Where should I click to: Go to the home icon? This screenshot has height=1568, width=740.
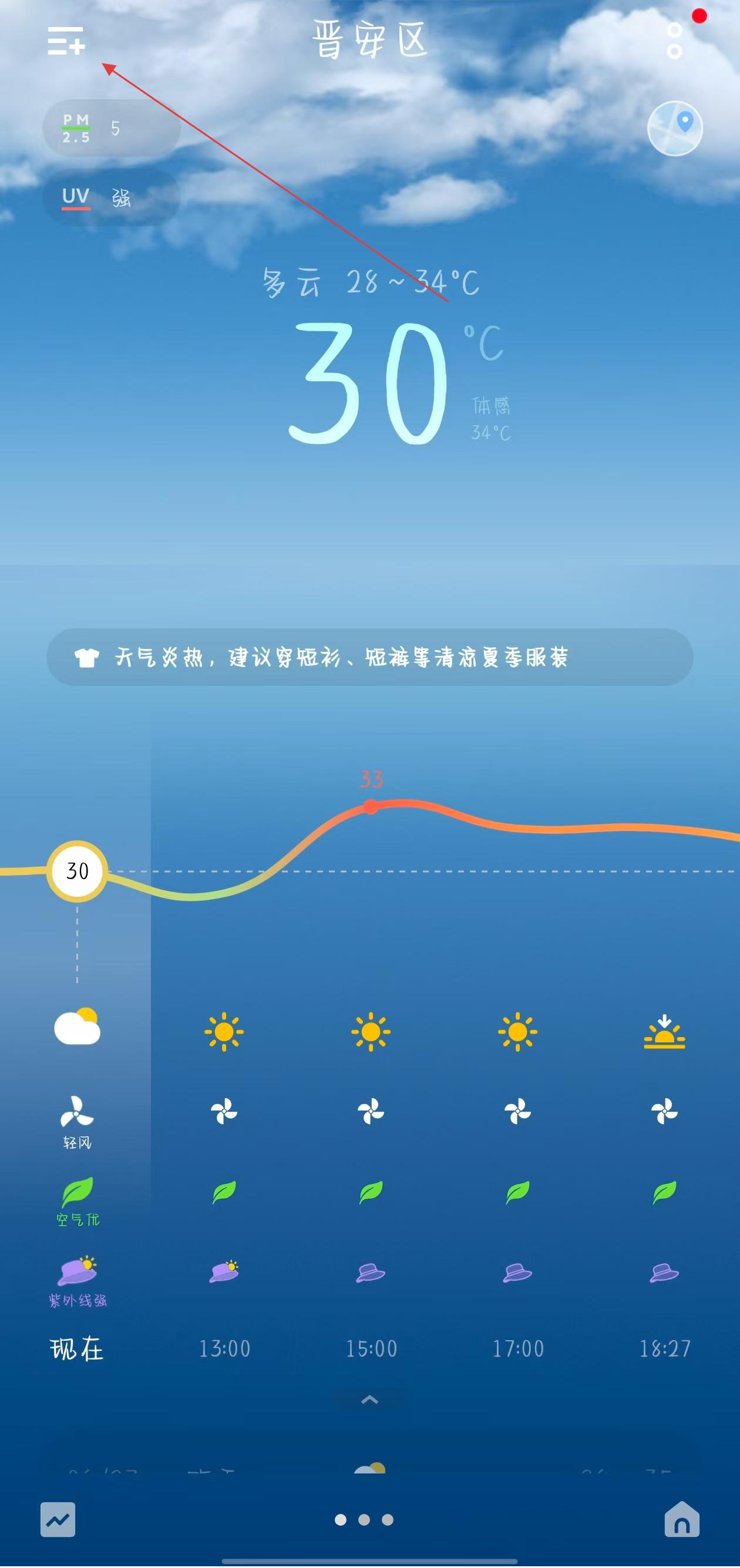[x=682, y=1520]
